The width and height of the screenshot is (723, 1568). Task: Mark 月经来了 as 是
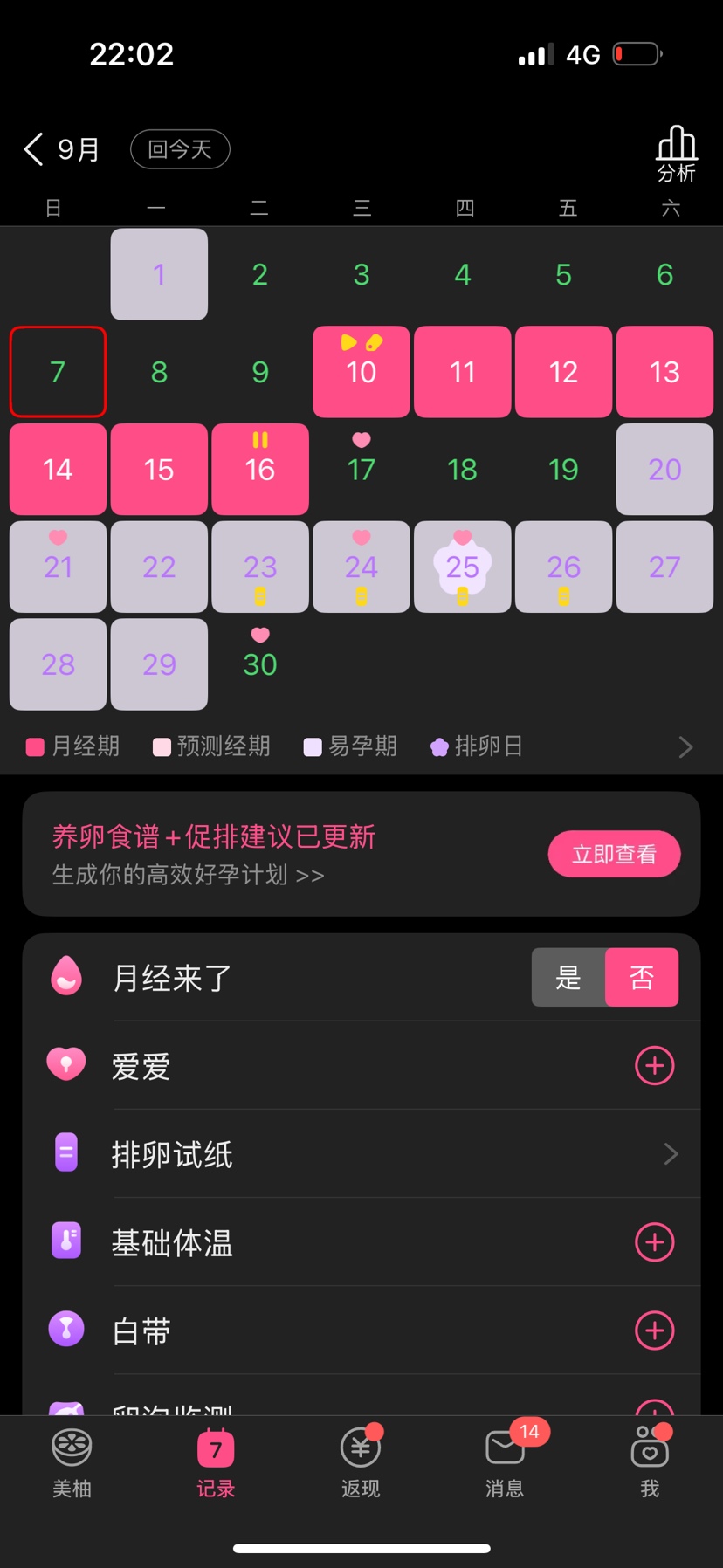pyautogui.click(x=568, y=977)
